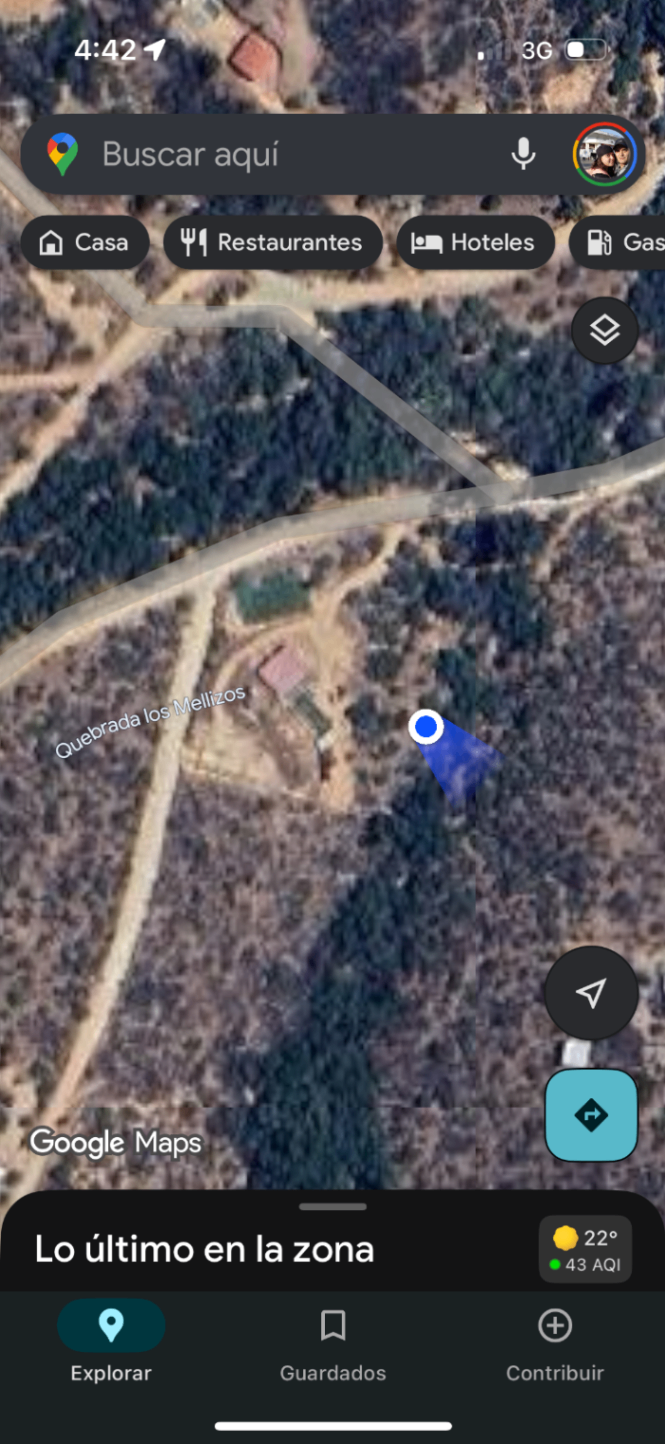665x1444 pixels.
Task: Open directions with the blue arrow button
Action: pos(591,1115)
